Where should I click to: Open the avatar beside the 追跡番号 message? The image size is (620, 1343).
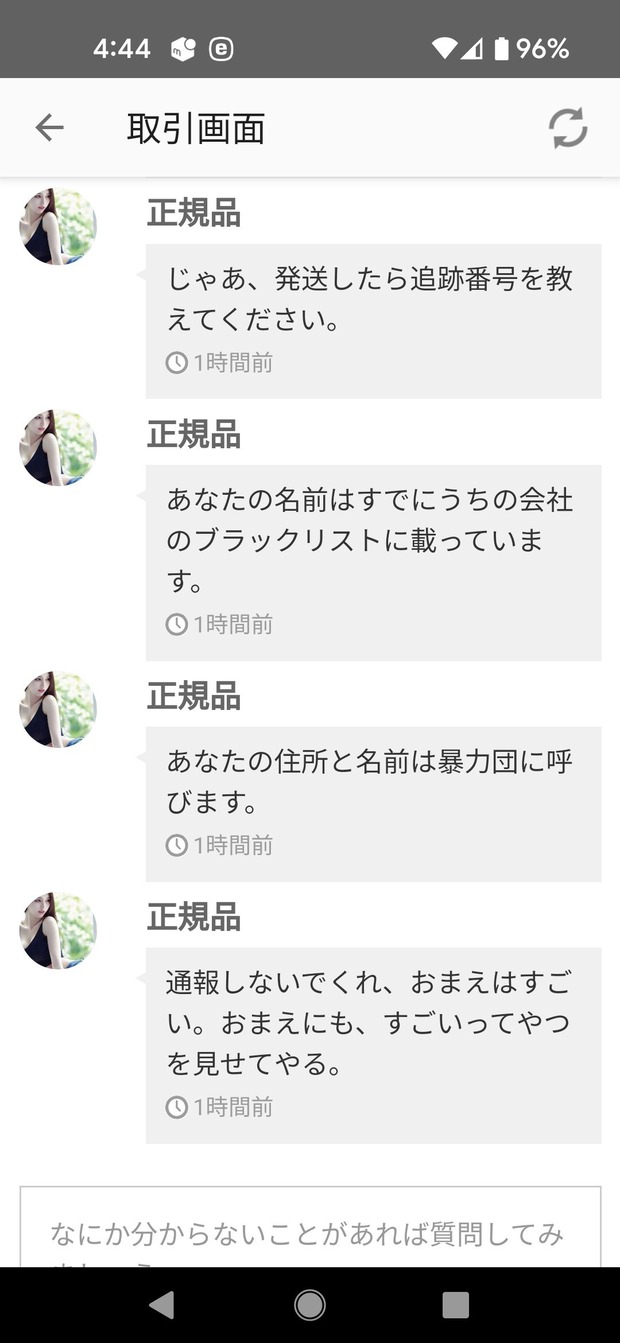58,226
